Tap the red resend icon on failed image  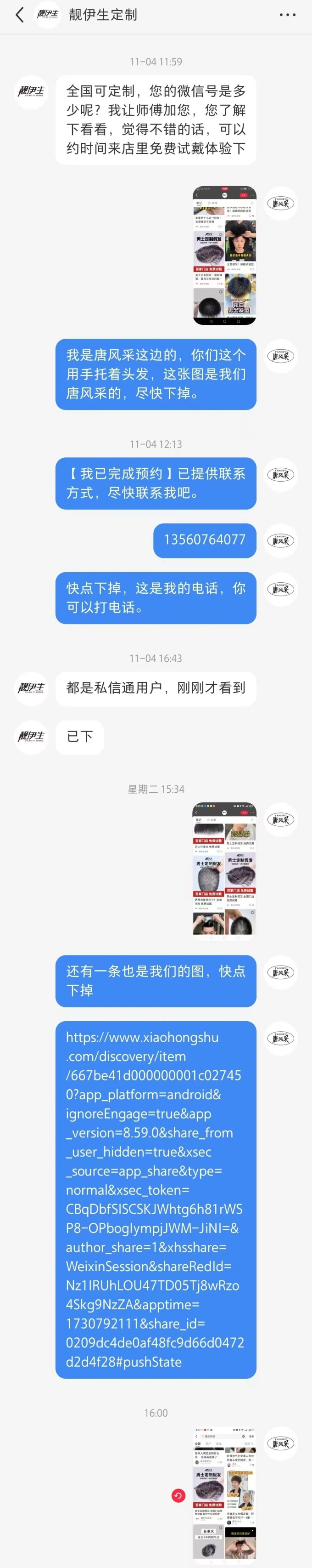pos(178,1495)
